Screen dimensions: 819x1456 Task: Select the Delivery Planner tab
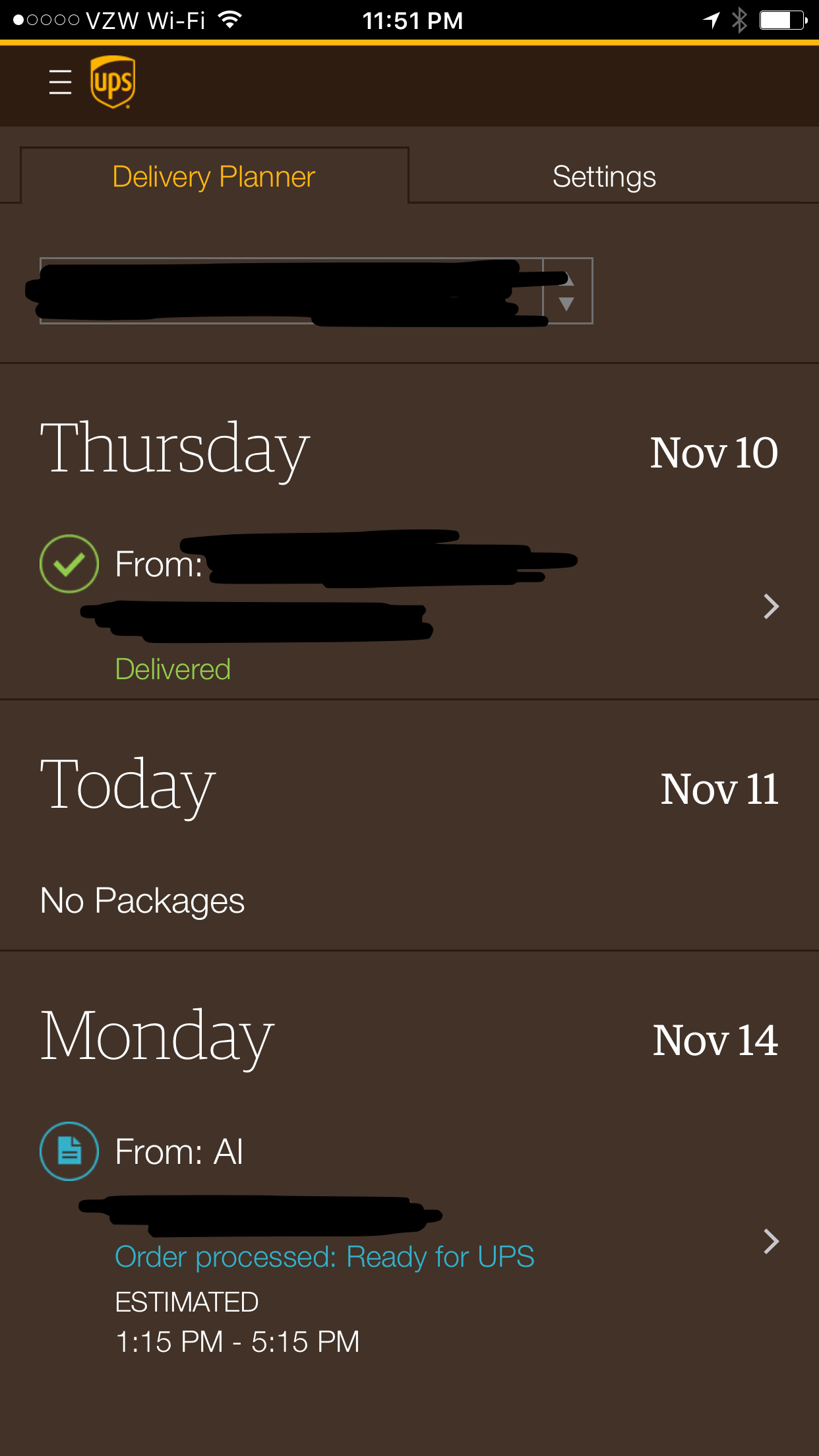click(x=214, y=177)
